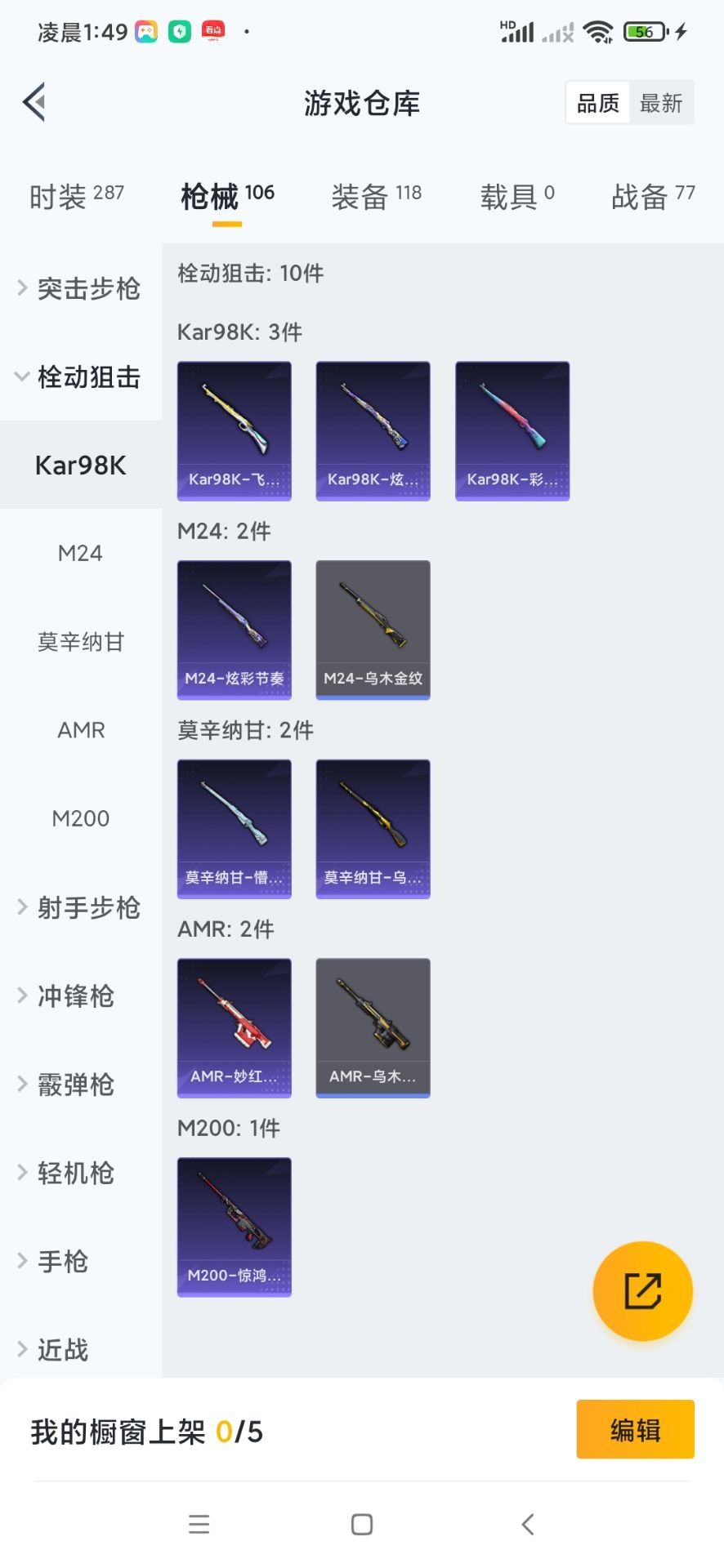724x1568 pixels.
Task: Select M24 in the side list
Action: click(80, 554)
